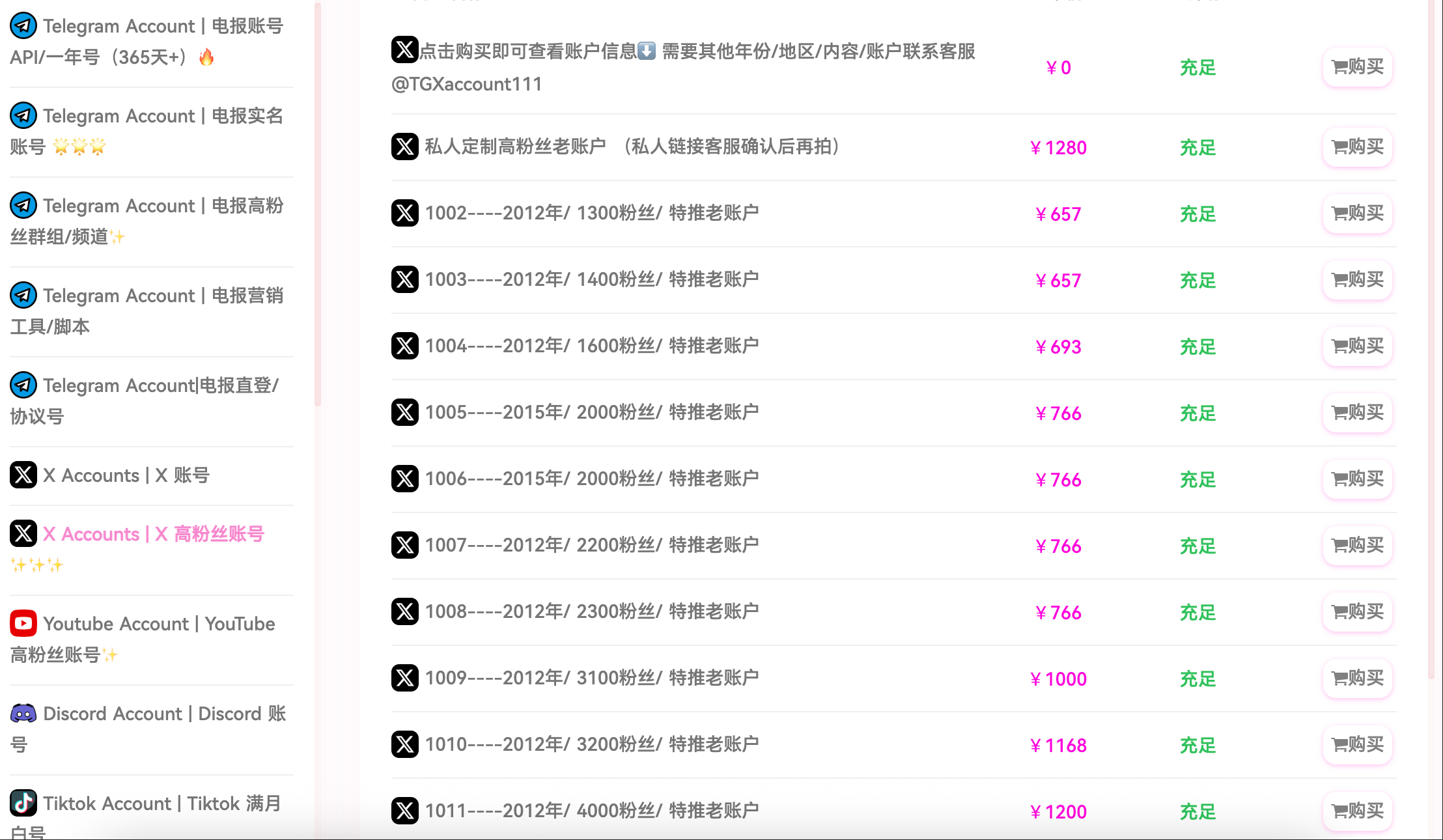Open X Accounts | X 账号 category

point(126,475)
